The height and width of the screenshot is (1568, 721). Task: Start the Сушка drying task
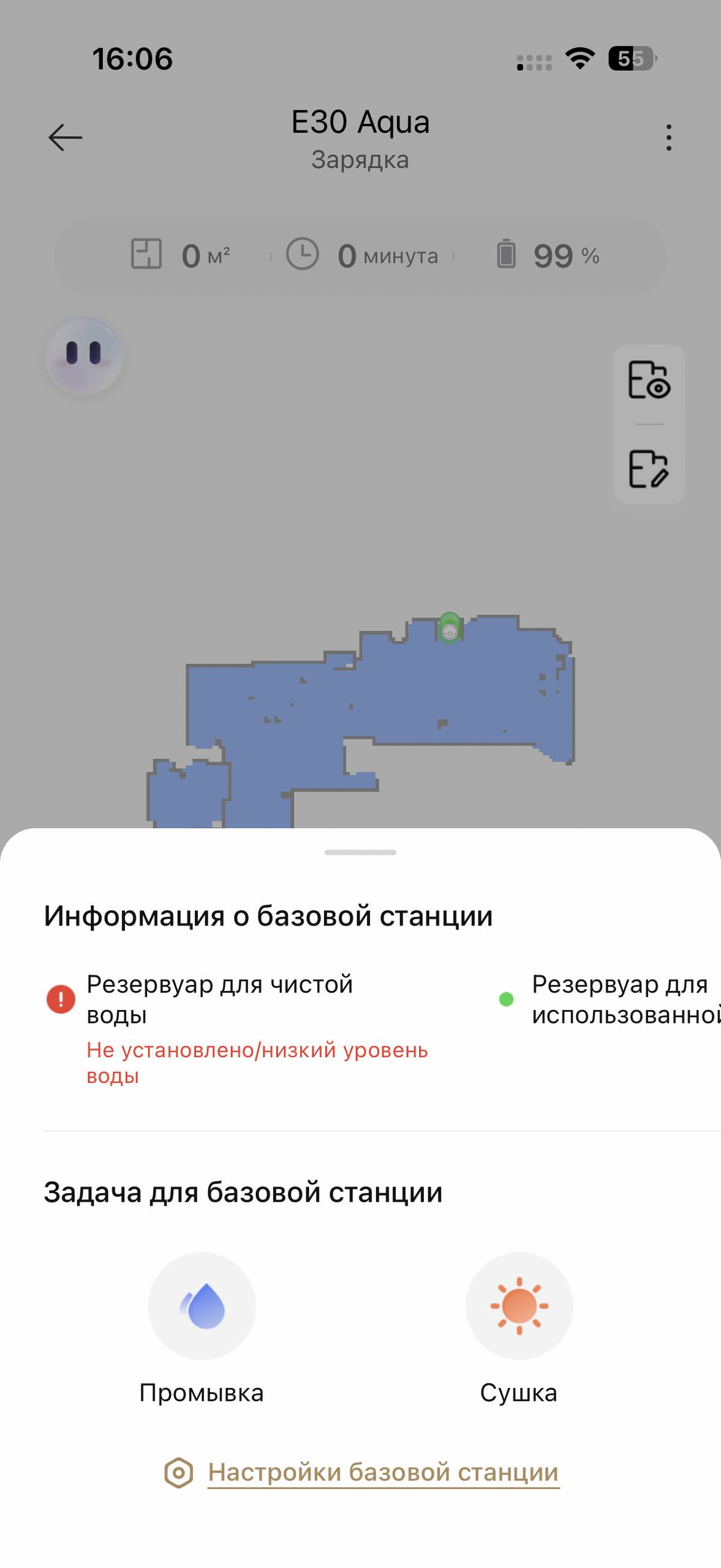click(519, 1305)
